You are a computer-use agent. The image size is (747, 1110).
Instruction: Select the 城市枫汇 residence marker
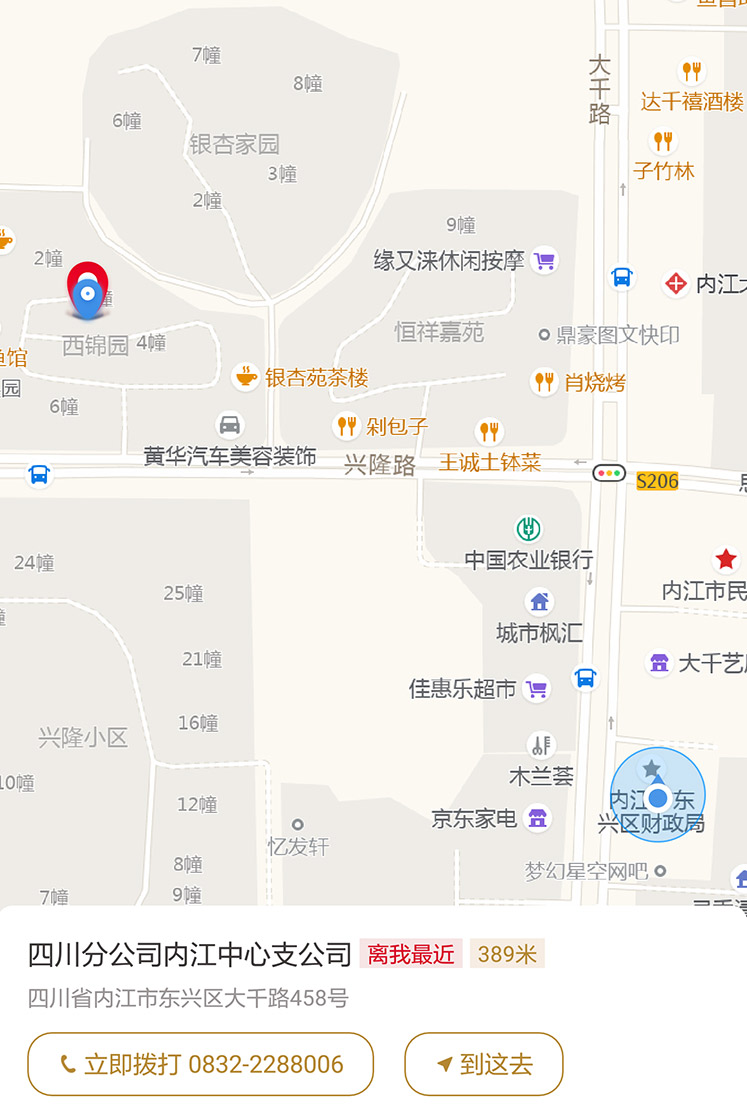pos(540,602)
